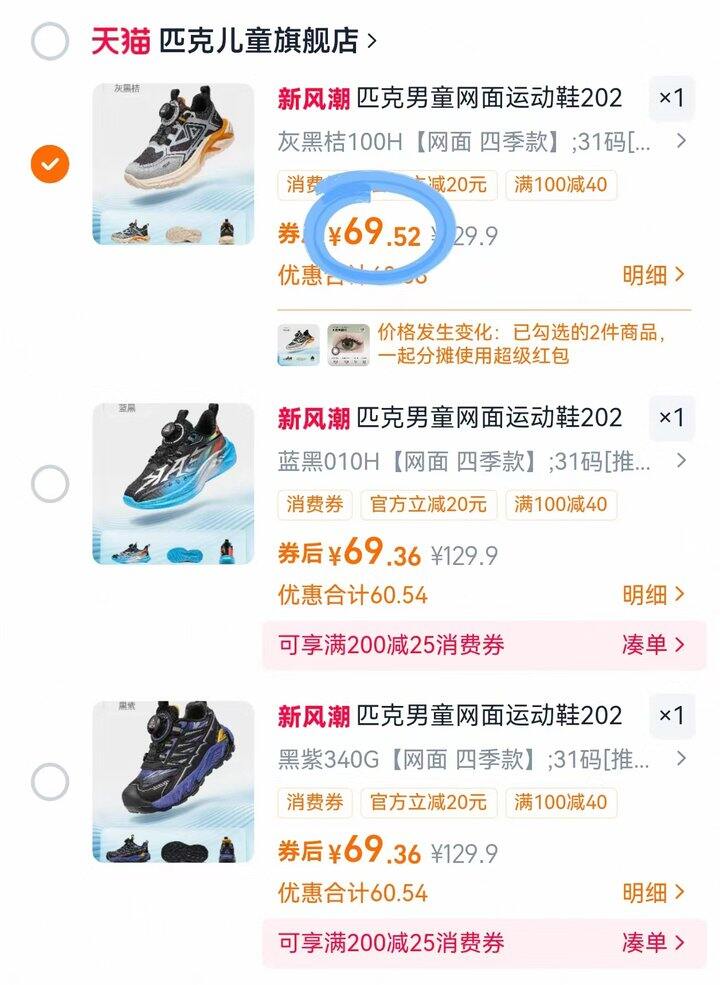Tap 凑单 under the 蓝黑010H shoe

click(x=653, y=645)
